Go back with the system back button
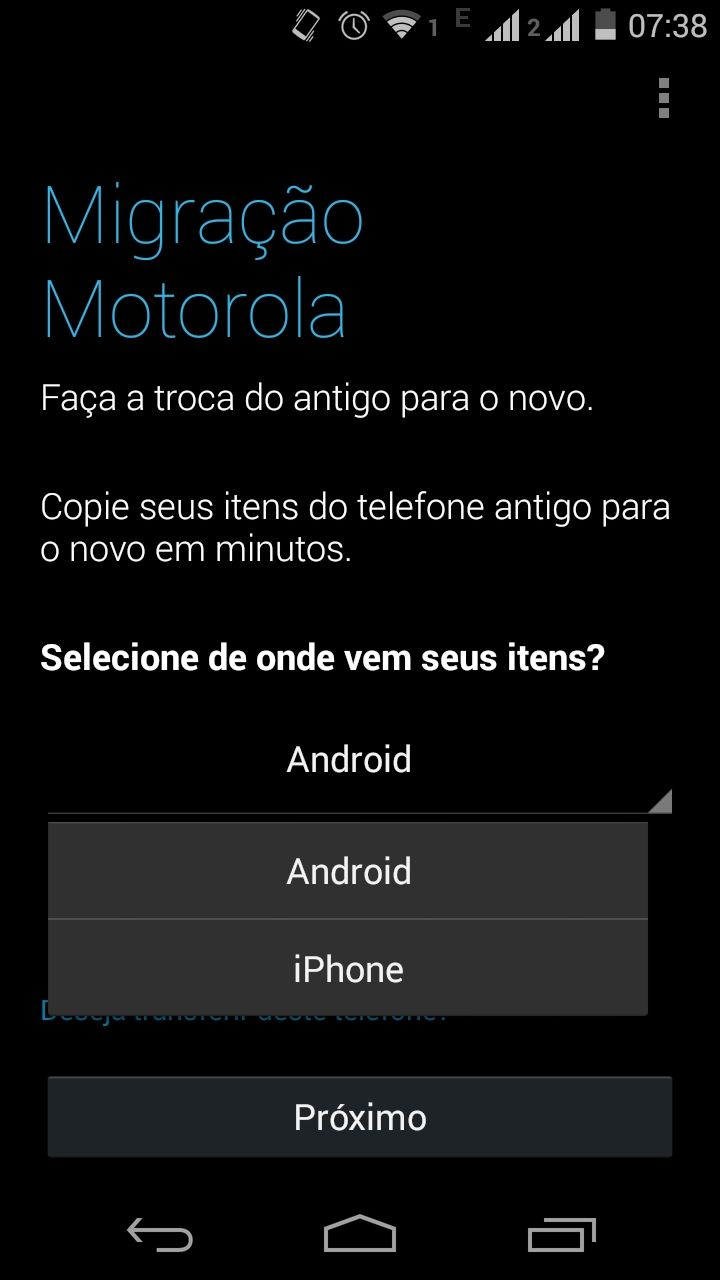 click(160, 1235)
